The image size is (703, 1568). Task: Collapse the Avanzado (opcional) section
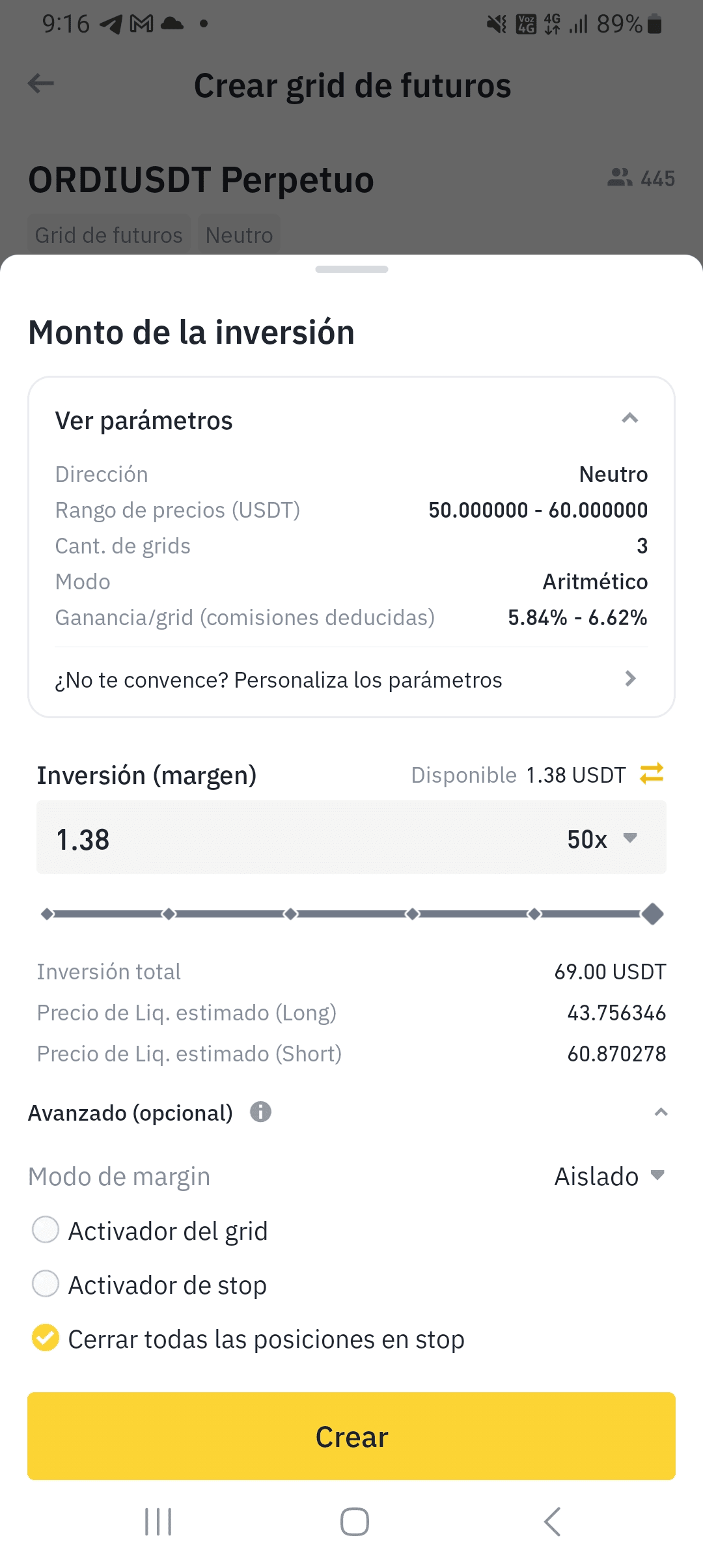point(661,1112)
